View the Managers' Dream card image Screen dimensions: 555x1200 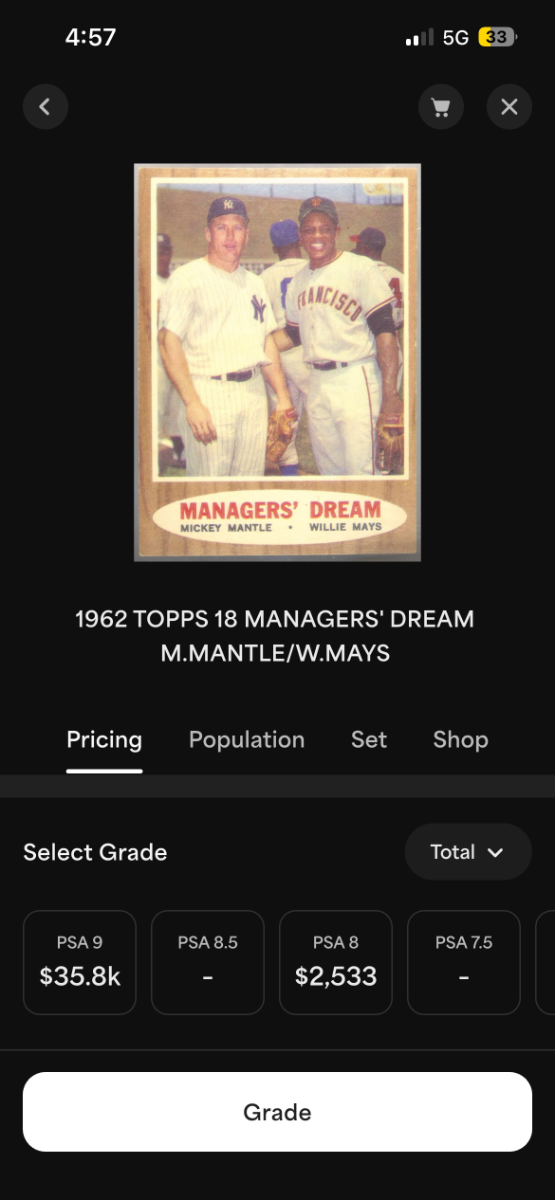point(277,362)
